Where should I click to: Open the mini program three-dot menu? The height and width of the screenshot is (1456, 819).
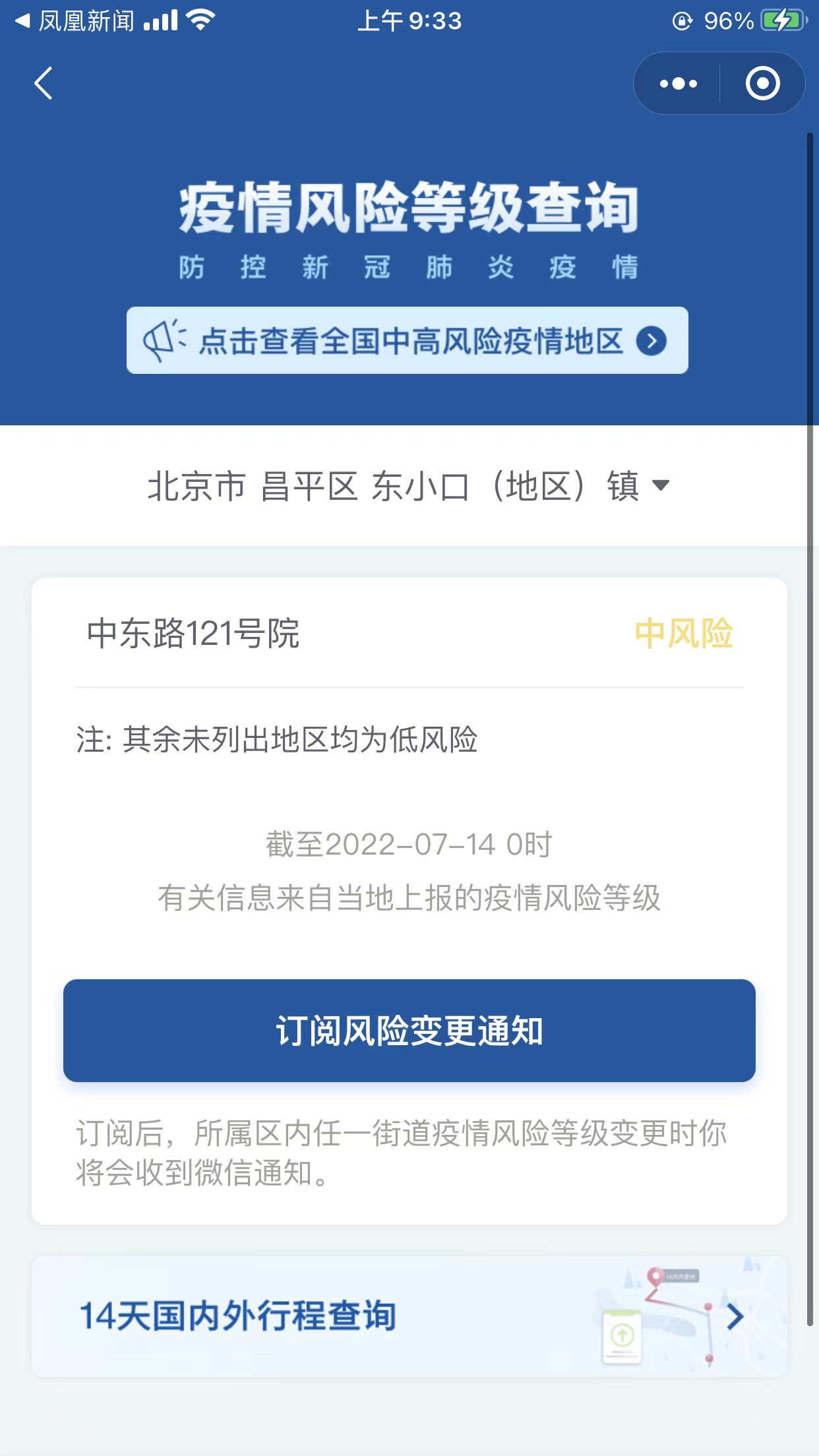coord(678,84)
